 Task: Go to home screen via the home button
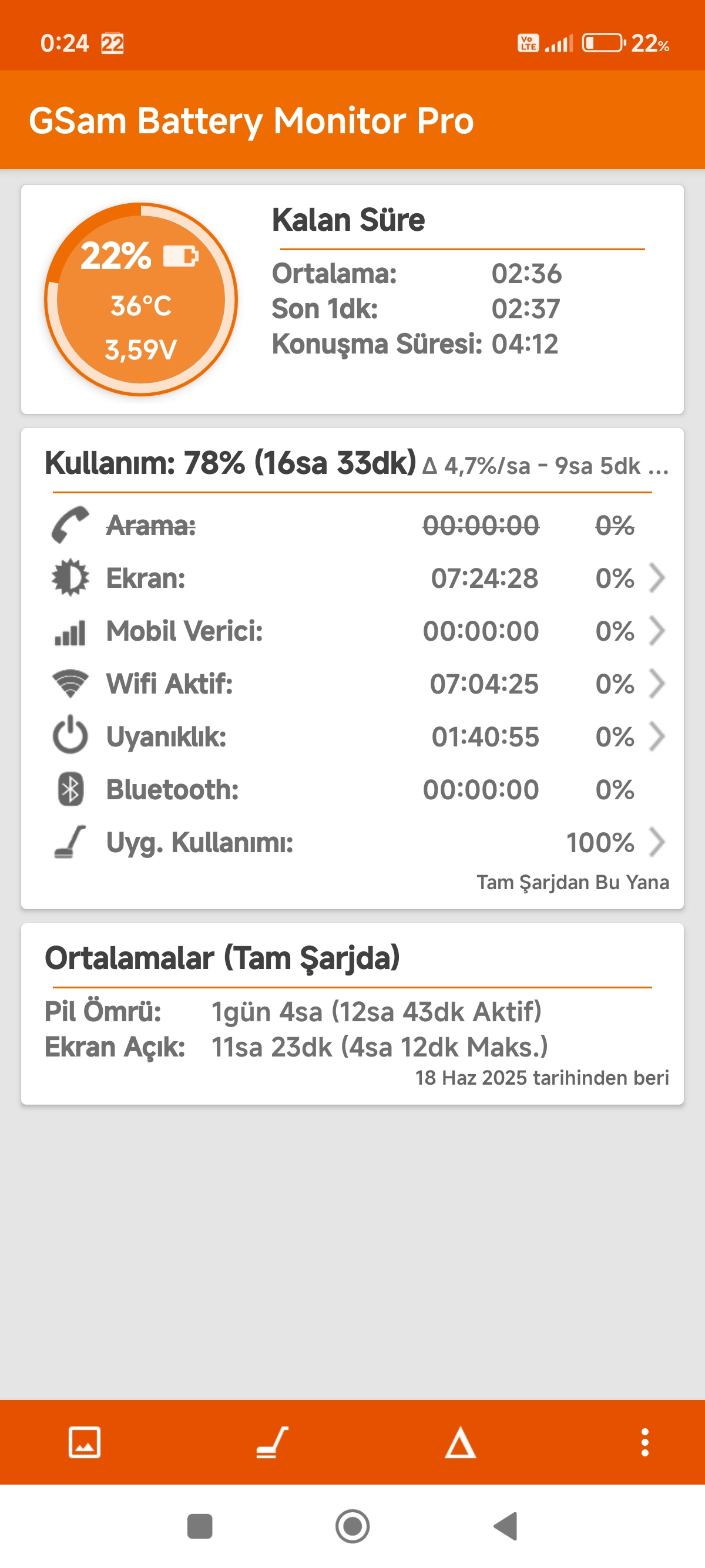click(352, 1526)
